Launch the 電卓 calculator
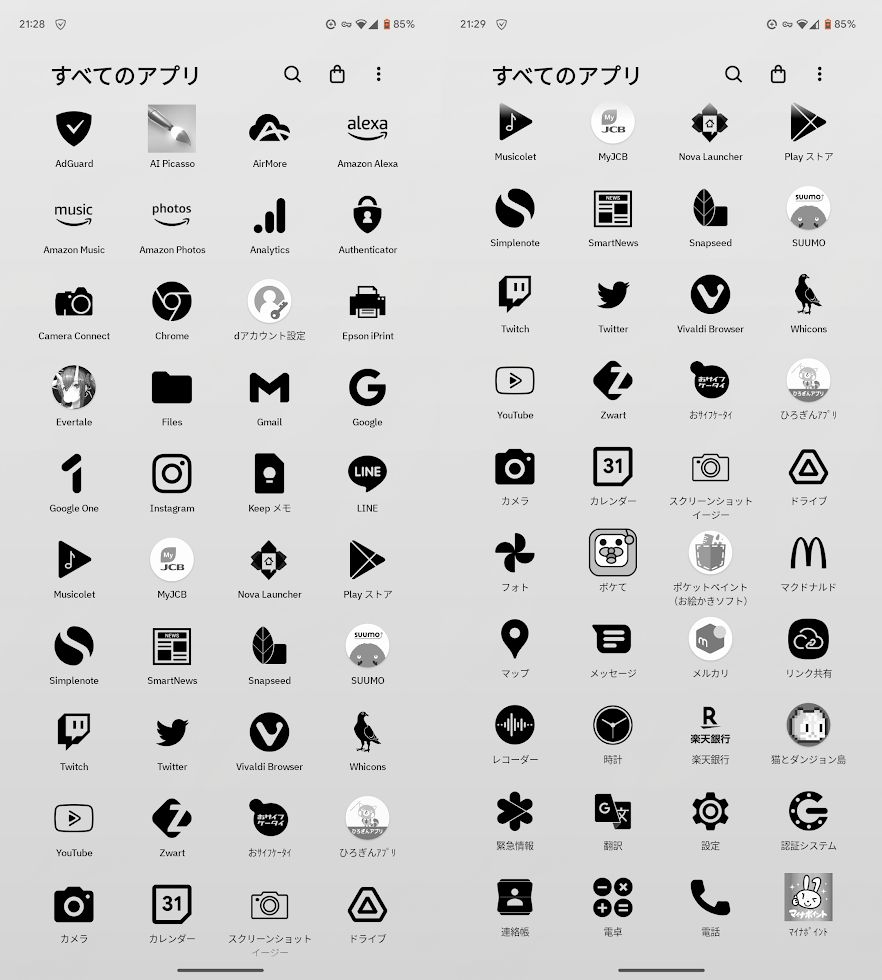Image resolution: width=882 pixels, height=980 pixels. [613, 897]
